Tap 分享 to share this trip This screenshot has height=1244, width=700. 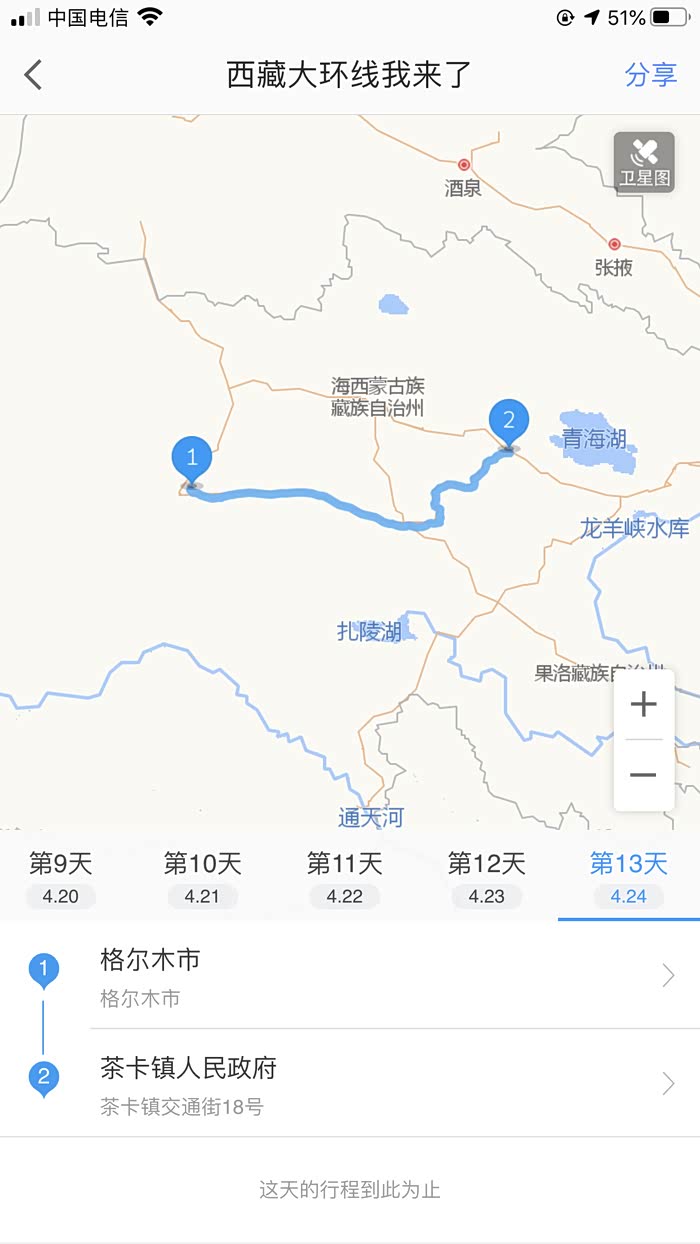pyautogui.click(x=650, y=75)
